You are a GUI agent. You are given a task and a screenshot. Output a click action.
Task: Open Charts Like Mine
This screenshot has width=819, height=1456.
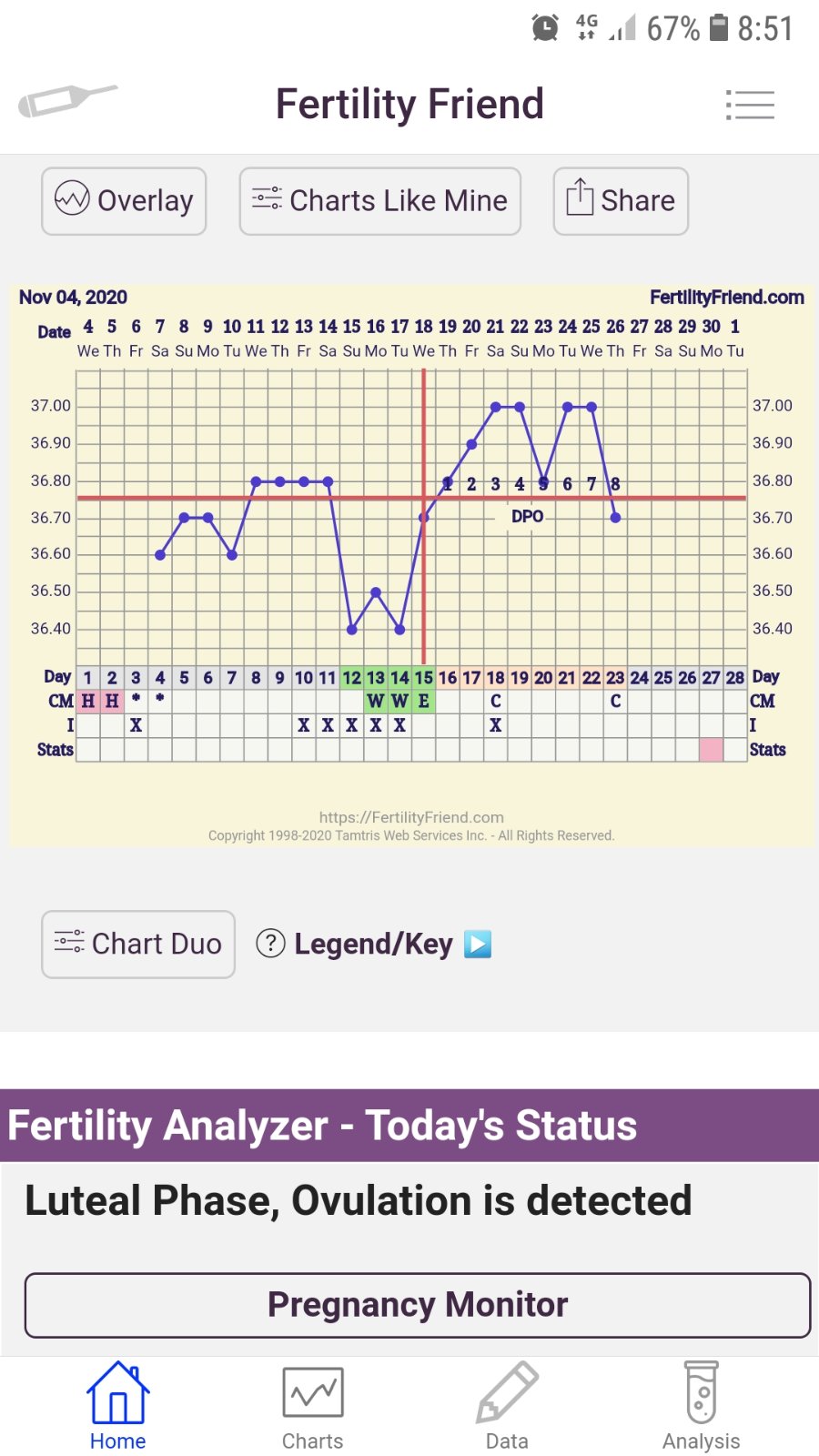379,201
